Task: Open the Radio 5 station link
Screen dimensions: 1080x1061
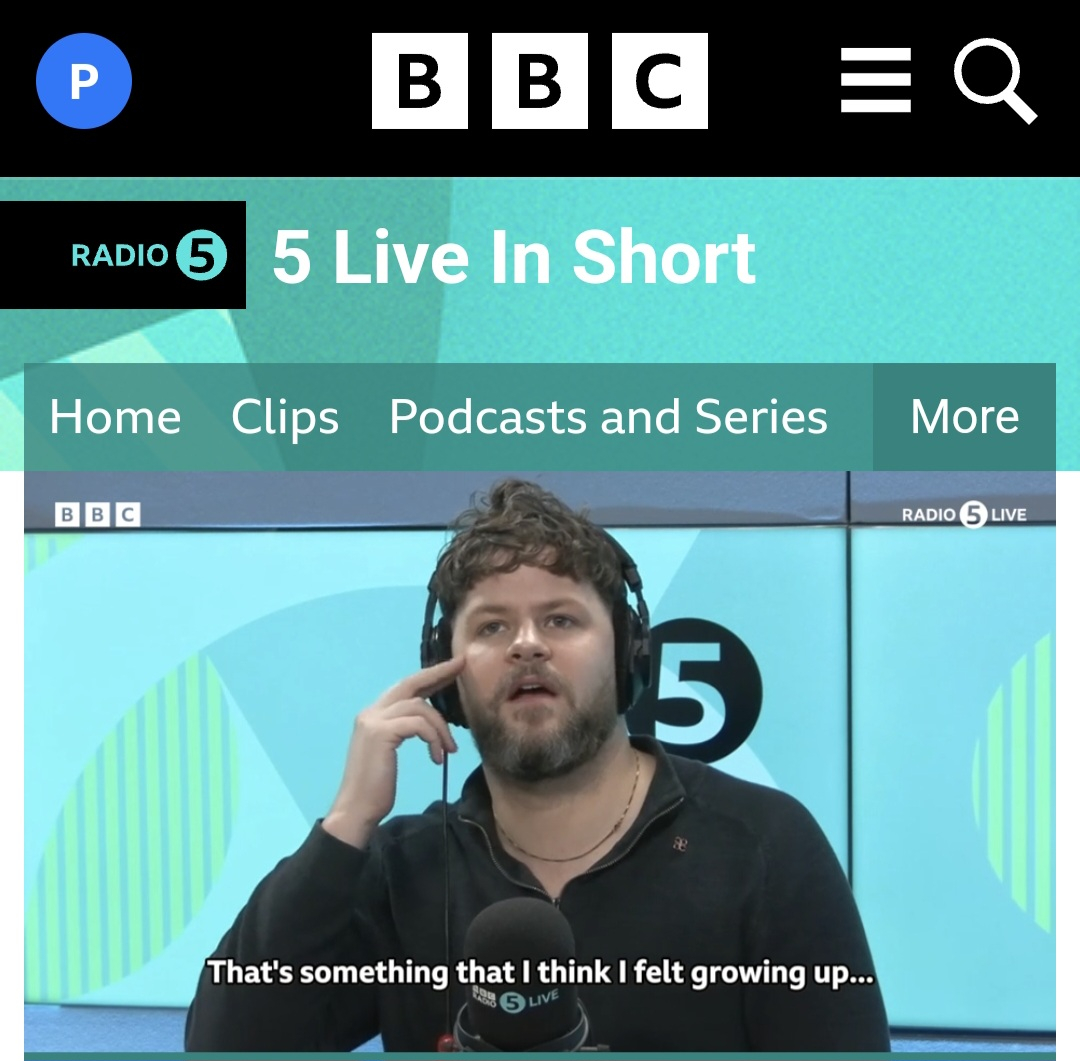Action: 148,256
